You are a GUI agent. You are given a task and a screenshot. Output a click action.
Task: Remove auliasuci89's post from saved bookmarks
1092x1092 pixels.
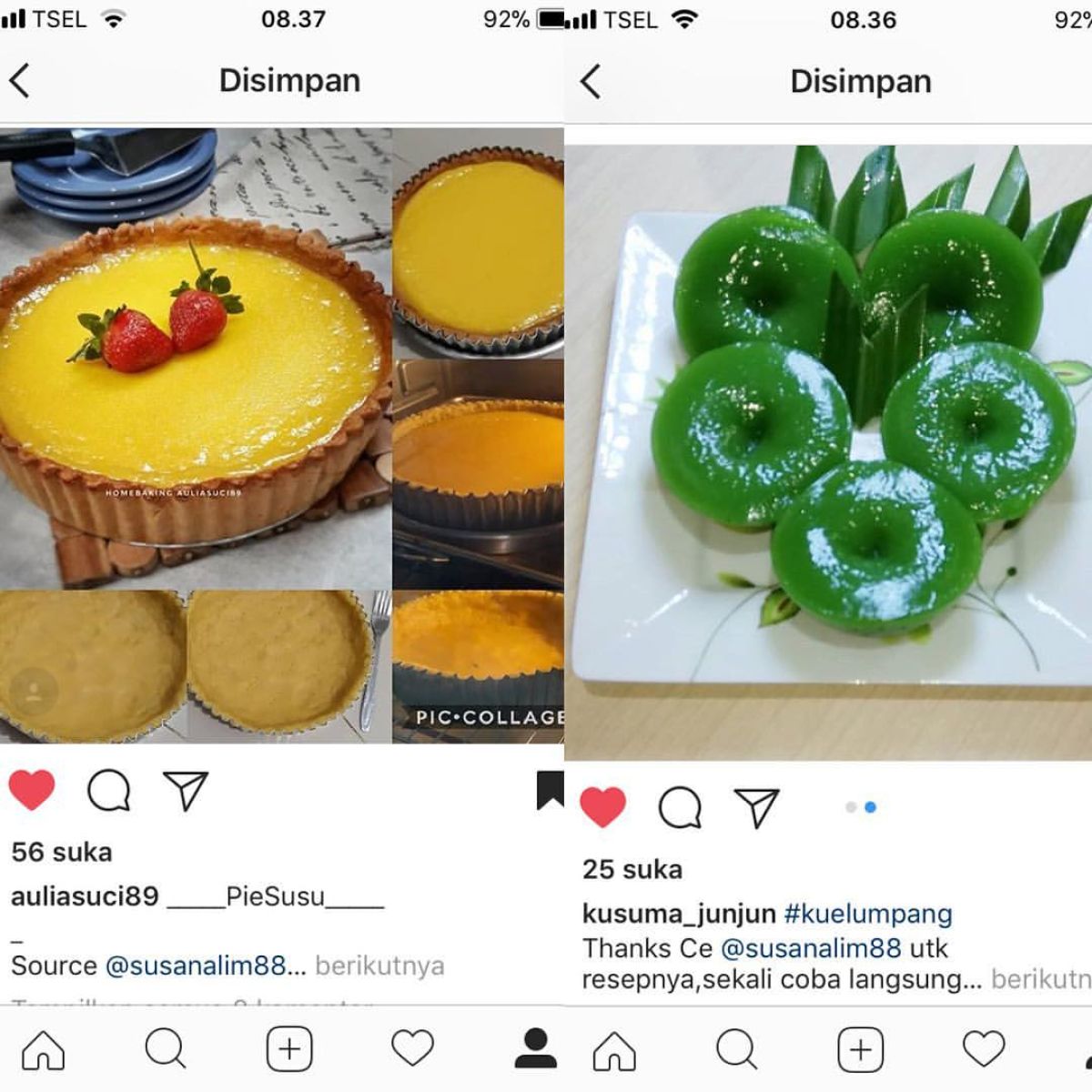[550, 790]
